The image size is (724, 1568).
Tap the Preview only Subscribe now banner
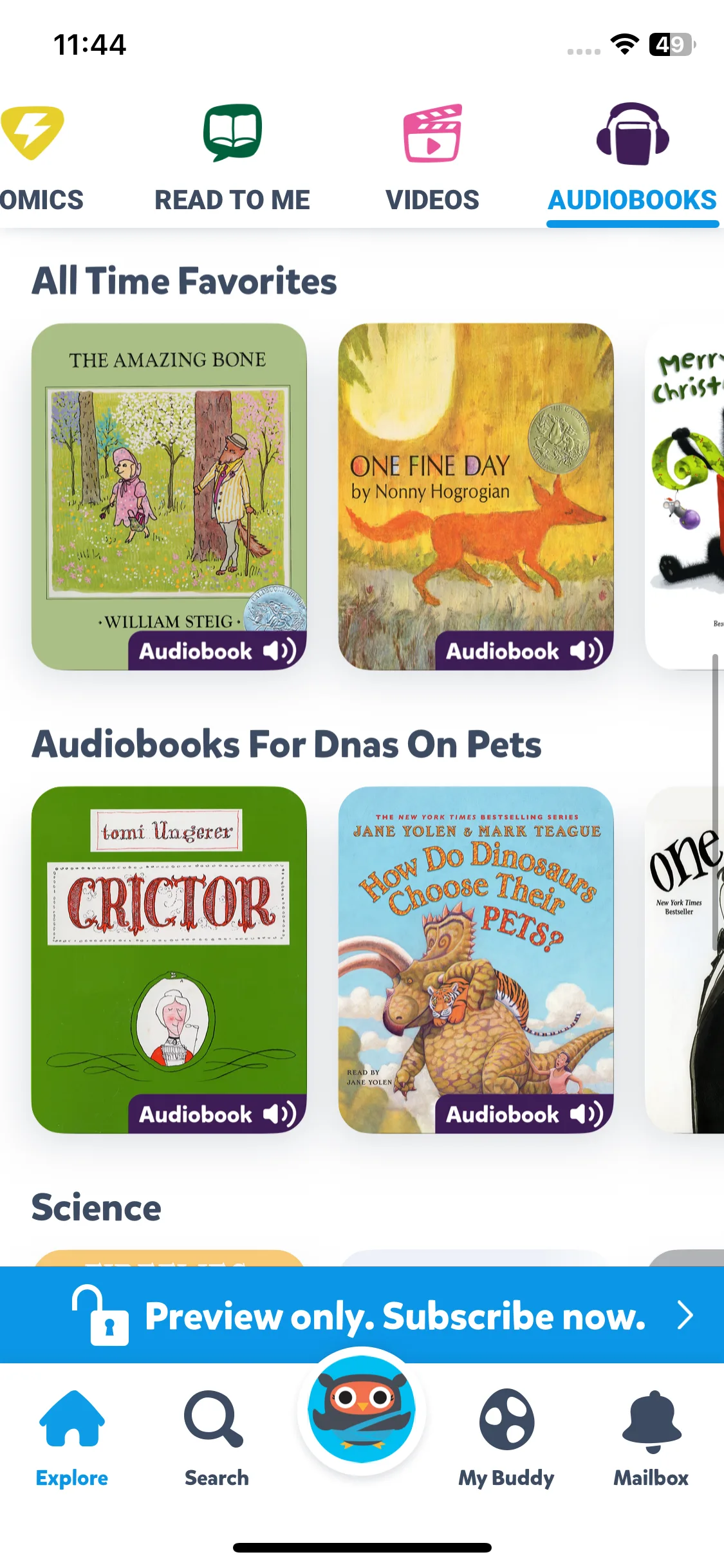(x=362, y=1314)
